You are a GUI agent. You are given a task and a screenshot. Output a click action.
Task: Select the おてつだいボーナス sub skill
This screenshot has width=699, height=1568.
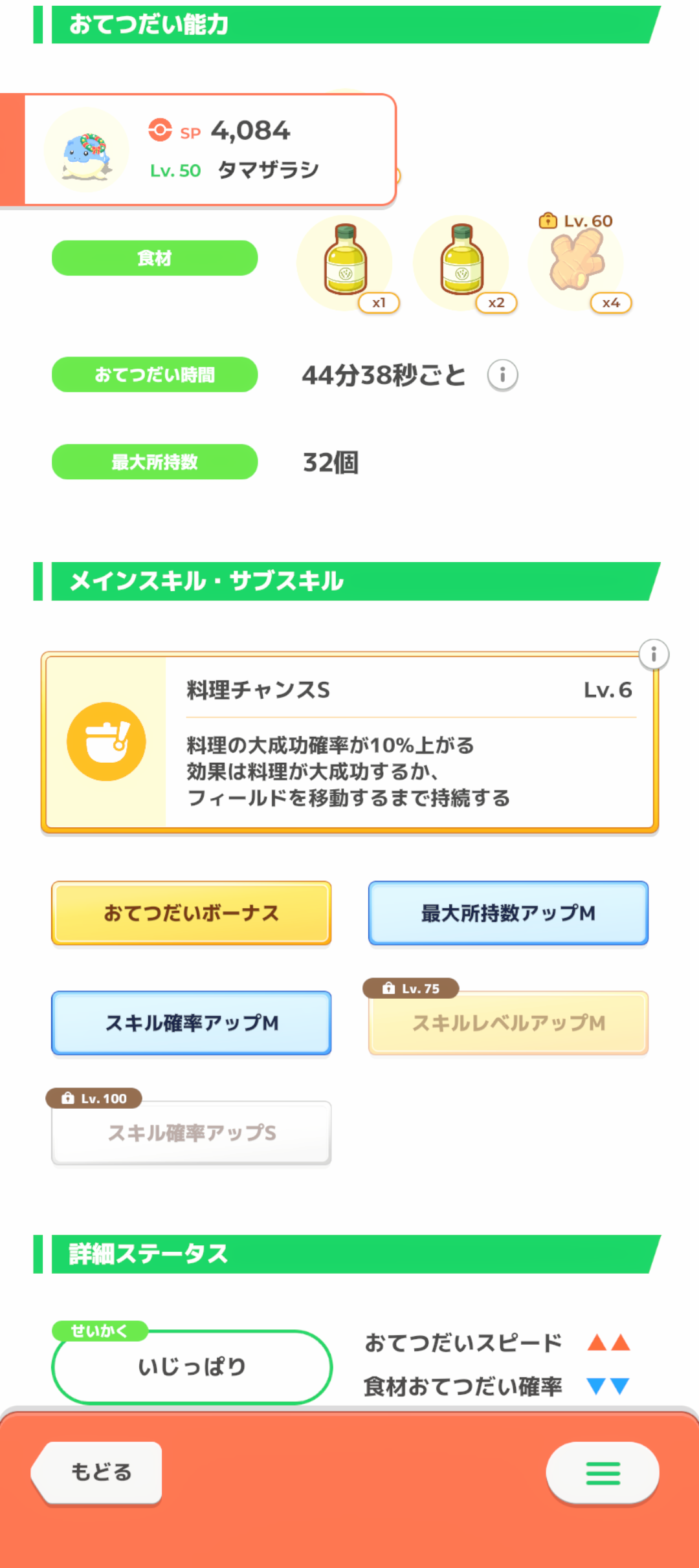click(x=192, y=913)
